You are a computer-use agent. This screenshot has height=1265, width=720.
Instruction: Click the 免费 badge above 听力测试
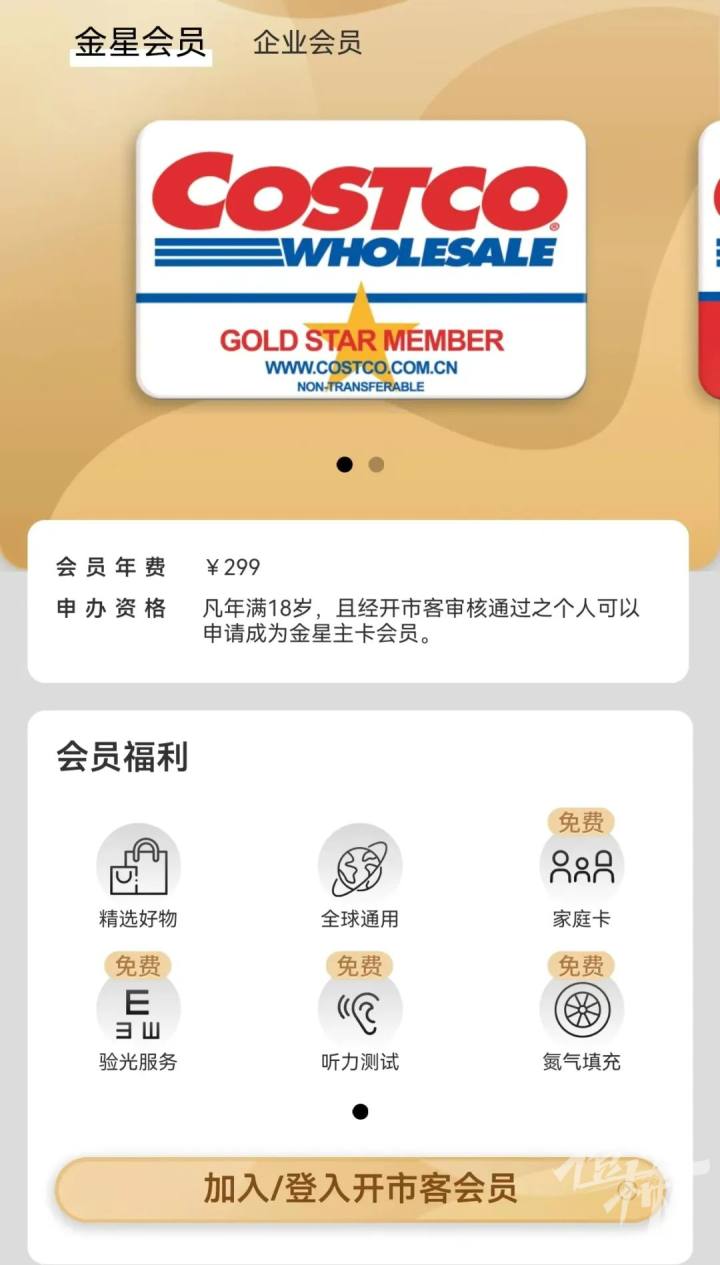(x=361, y=966)
